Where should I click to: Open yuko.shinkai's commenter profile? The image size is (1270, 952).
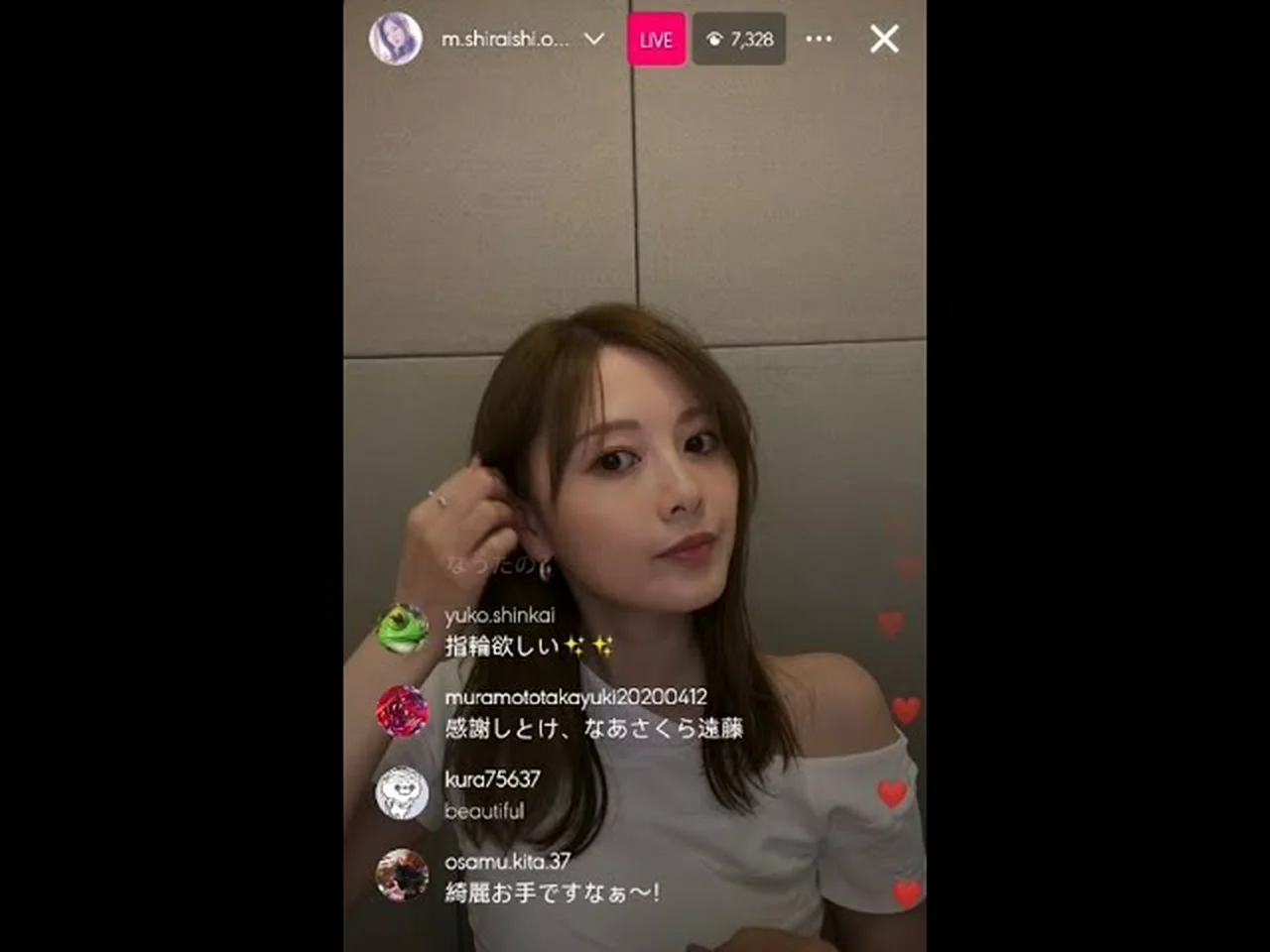click(402, 630)
